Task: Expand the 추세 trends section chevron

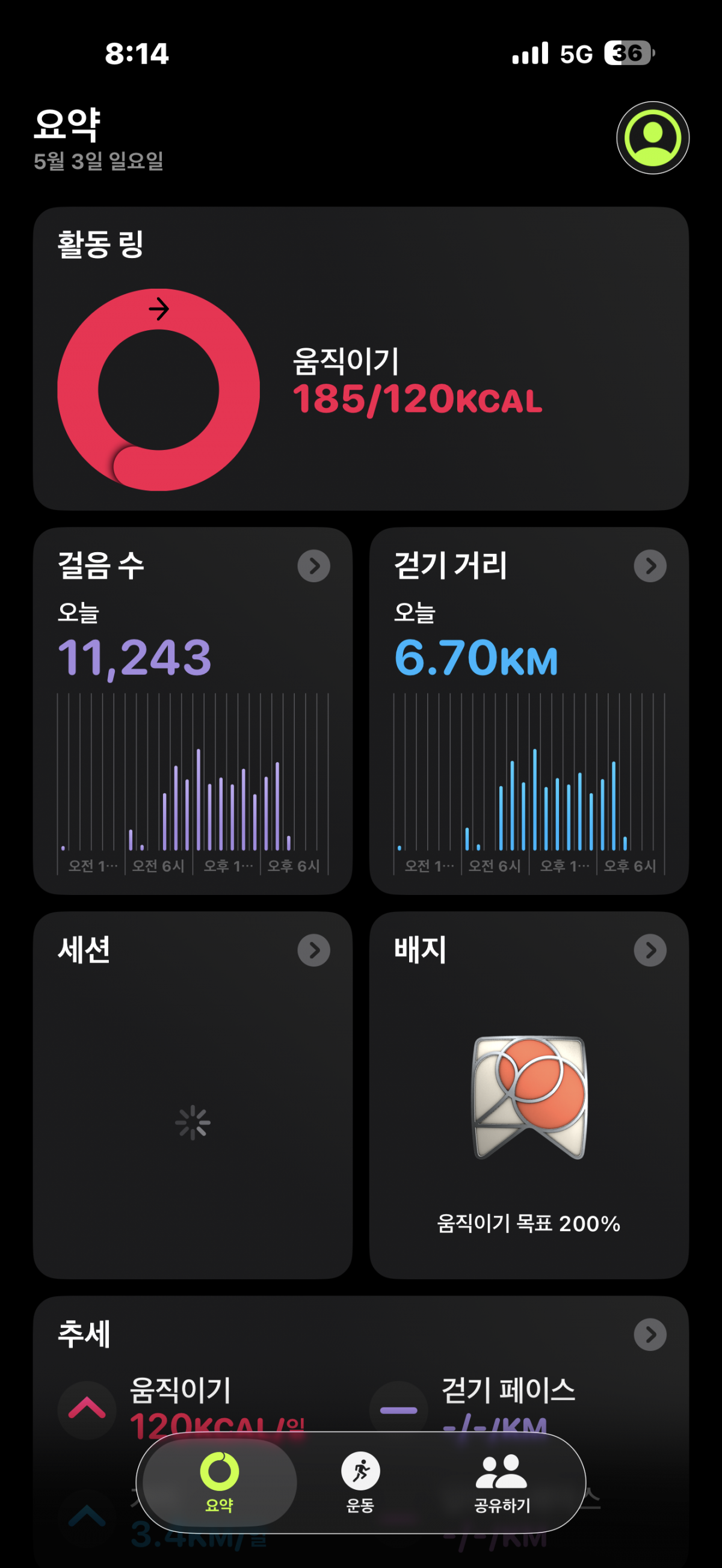Action: 650,1334
